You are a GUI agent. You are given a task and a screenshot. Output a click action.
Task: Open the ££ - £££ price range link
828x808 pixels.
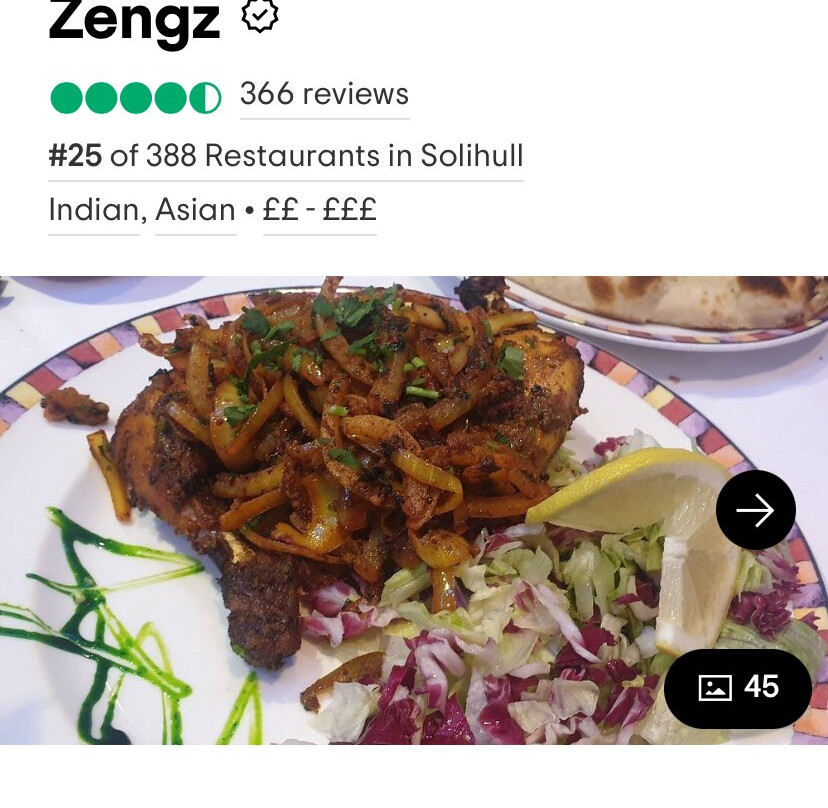click(x=319, y=210)
